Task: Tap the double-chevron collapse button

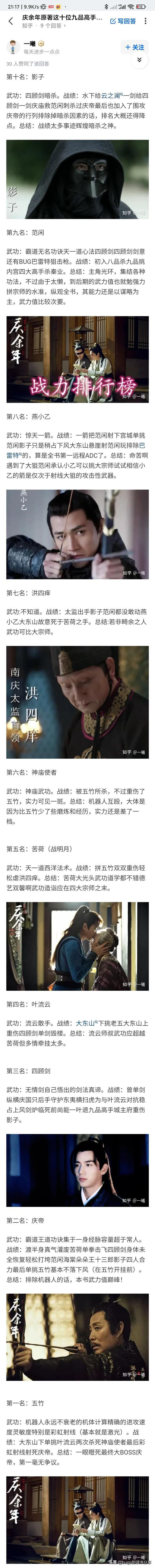Action: tap(139, 60)
